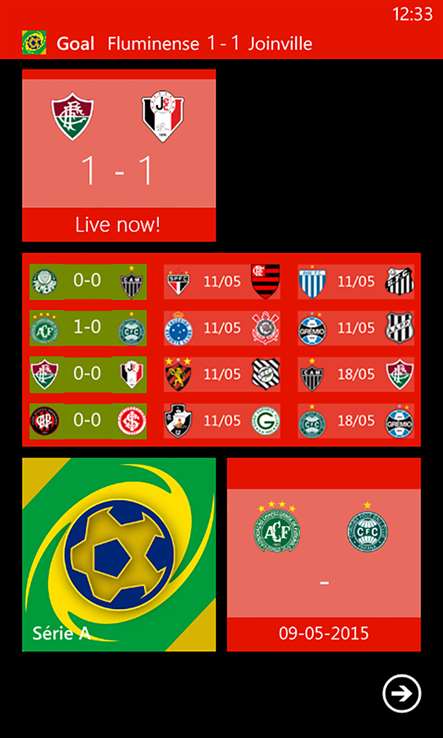Go to app list via arrow button

point(402,694)
